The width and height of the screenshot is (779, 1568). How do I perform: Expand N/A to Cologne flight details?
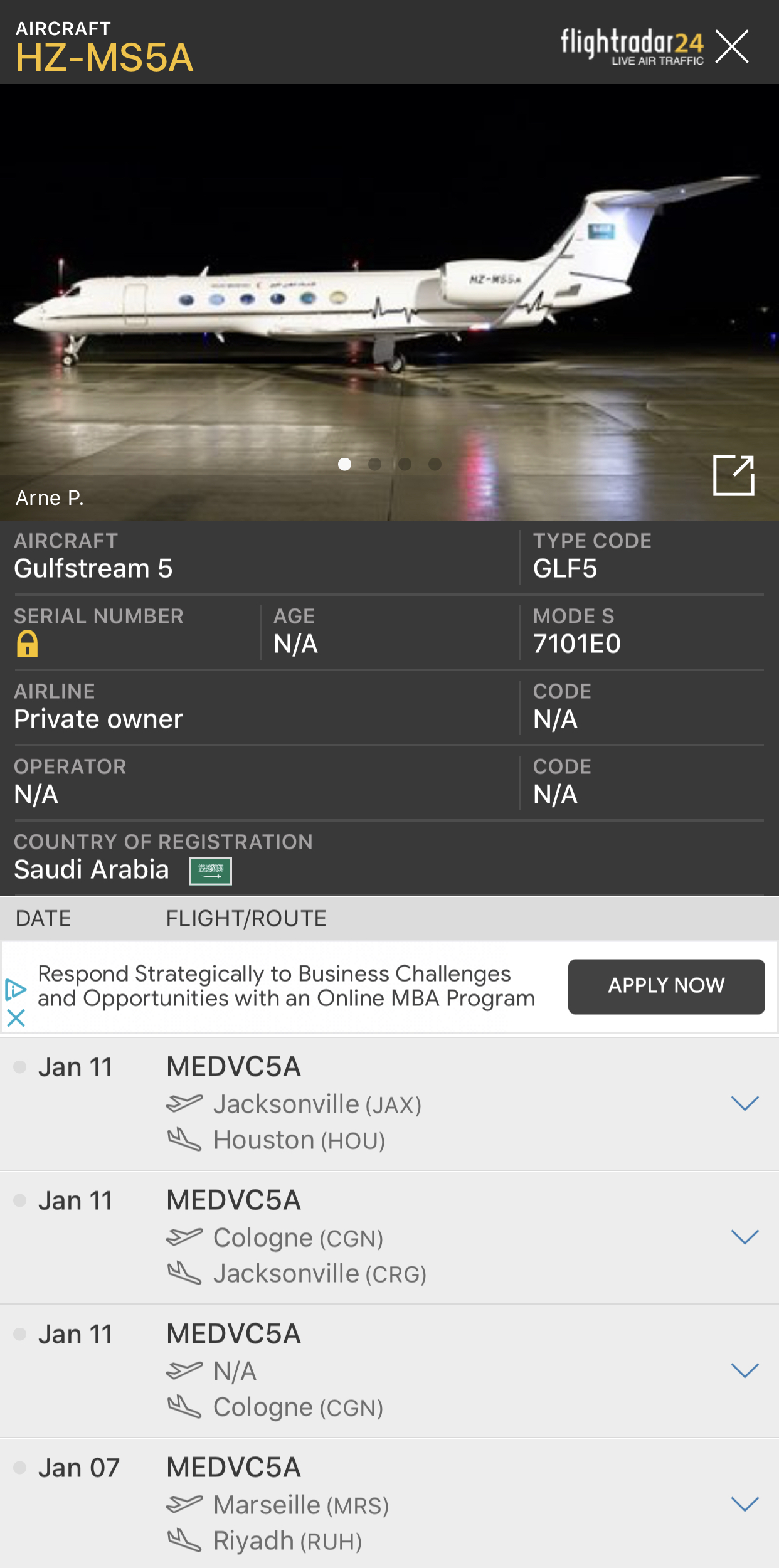coord(745,1370)
